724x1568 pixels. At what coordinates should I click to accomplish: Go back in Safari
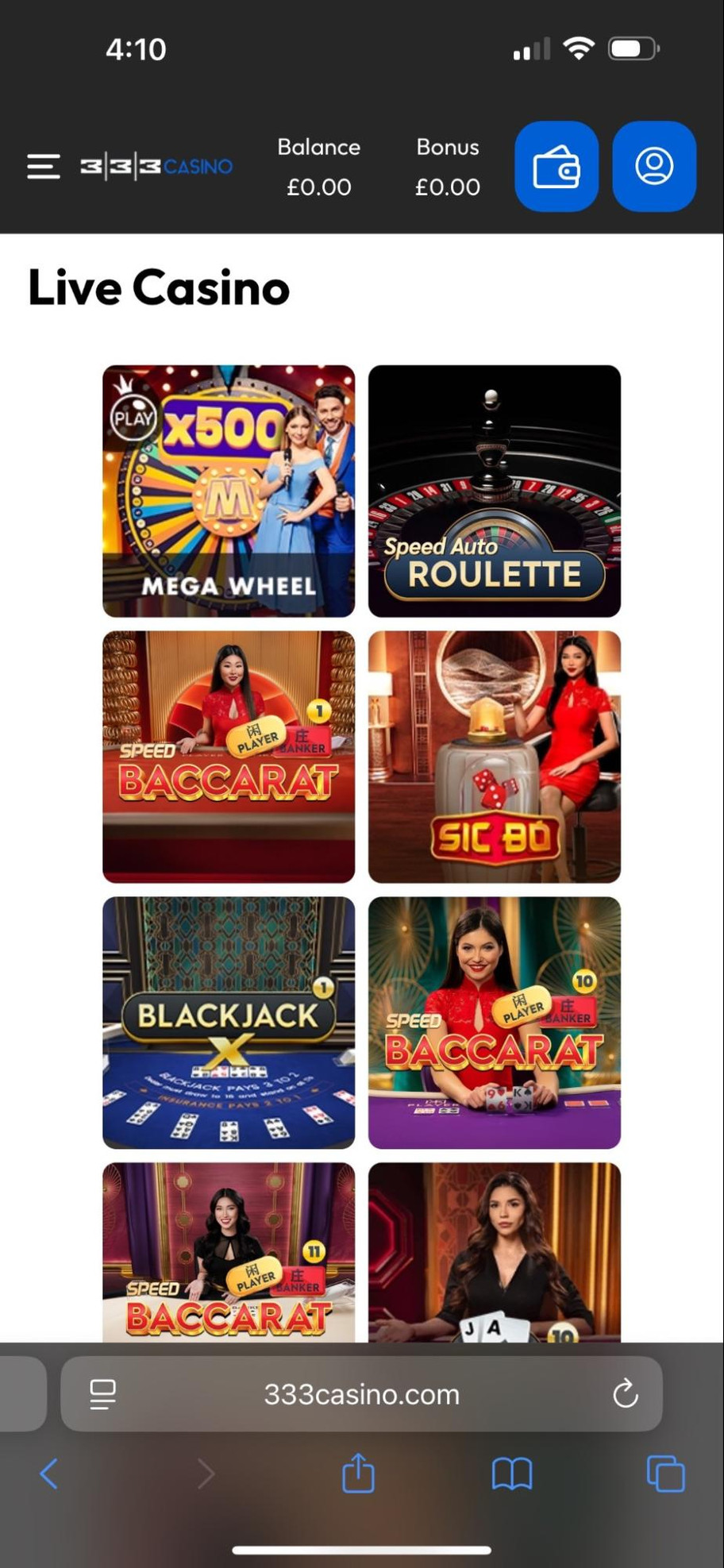[49, 1474]
